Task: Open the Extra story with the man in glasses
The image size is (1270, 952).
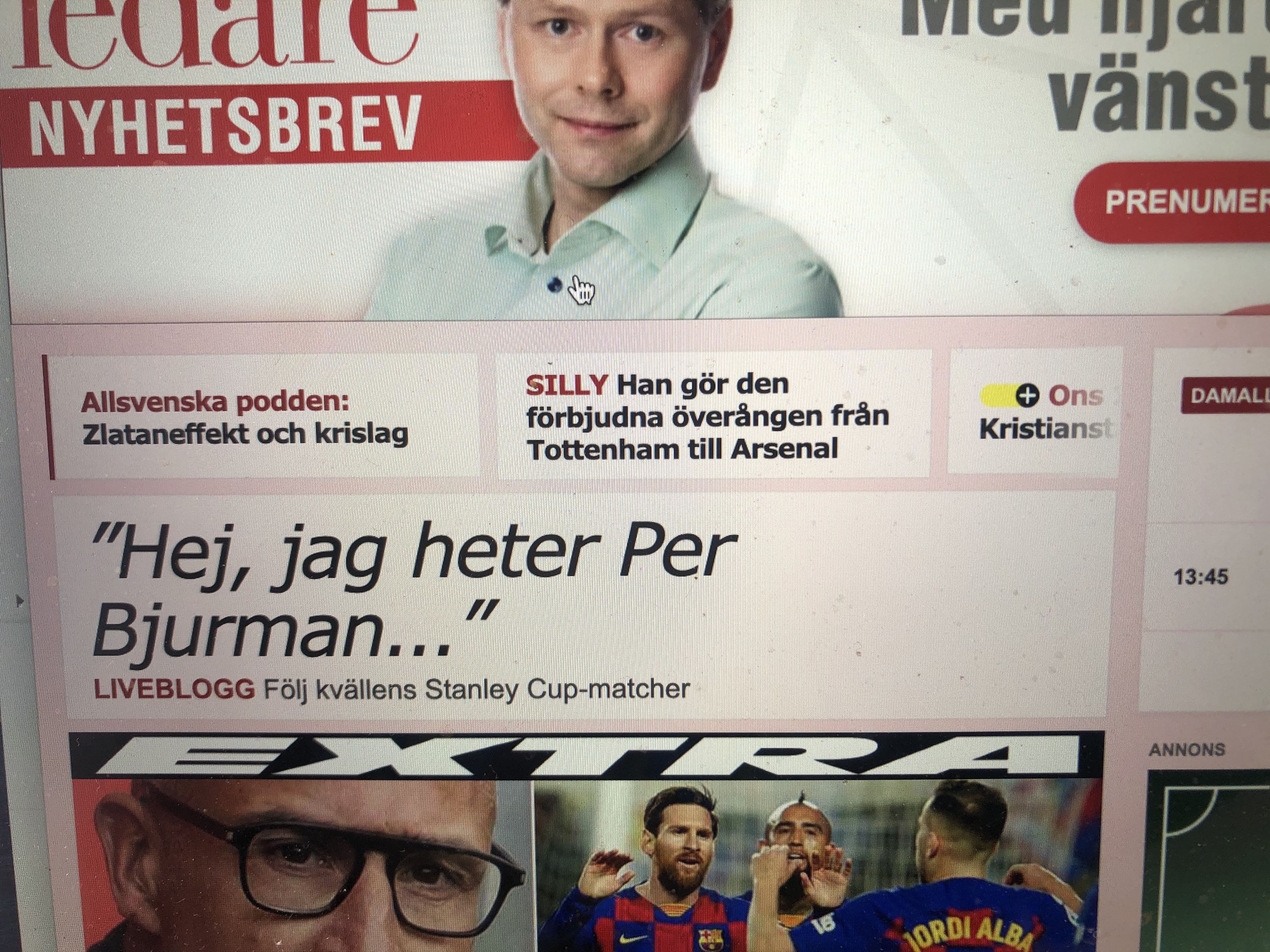Action: point(301,866)
